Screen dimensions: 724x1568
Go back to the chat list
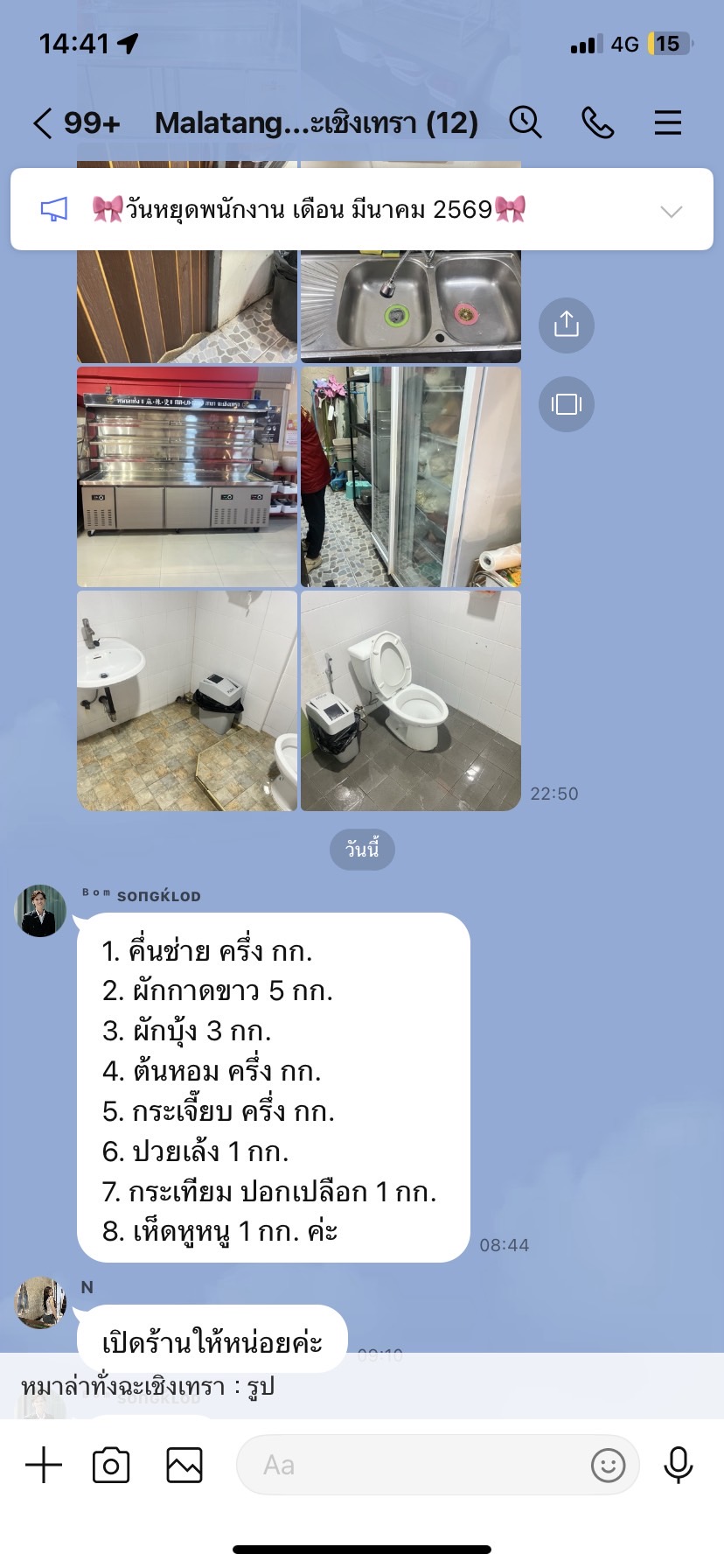click(x=44, y=123)
